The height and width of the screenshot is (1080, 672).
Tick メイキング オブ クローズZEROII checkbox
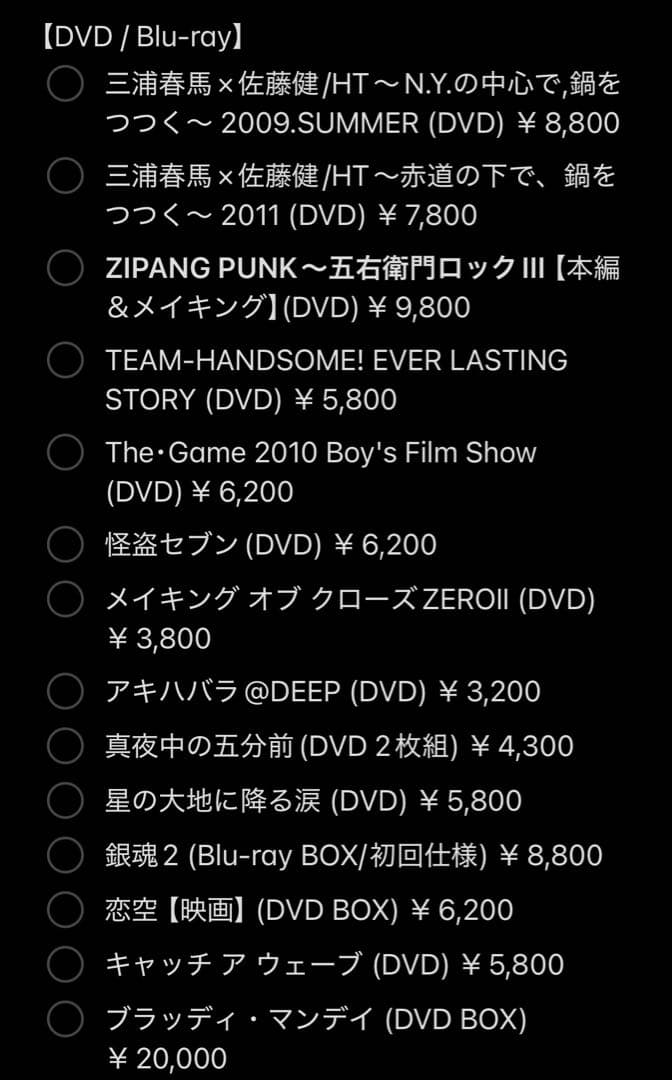65,599
